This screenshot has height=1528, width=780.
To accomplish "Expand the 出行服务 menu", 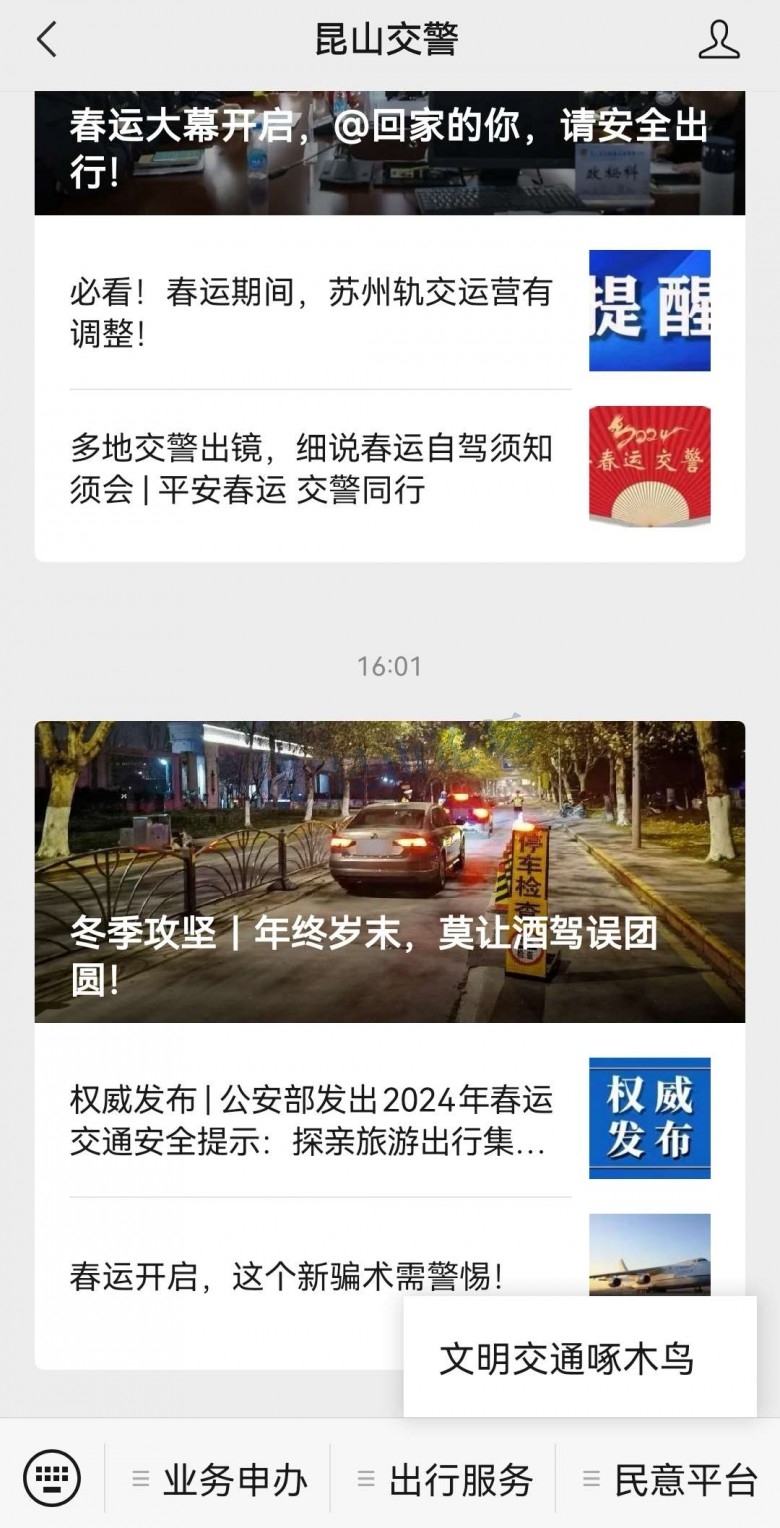I will 445,1479.
